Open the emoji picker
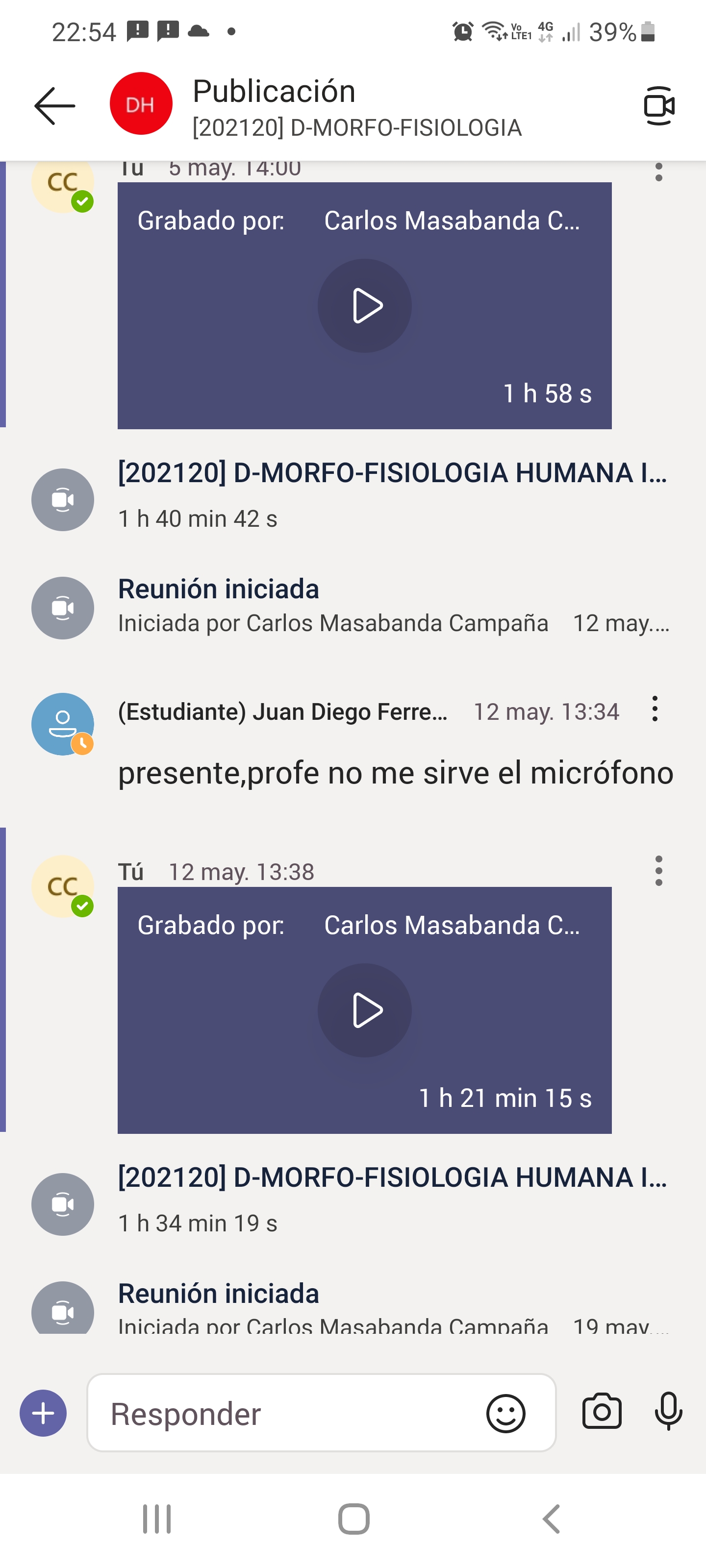The image size is (706, 1568). 505,1413
